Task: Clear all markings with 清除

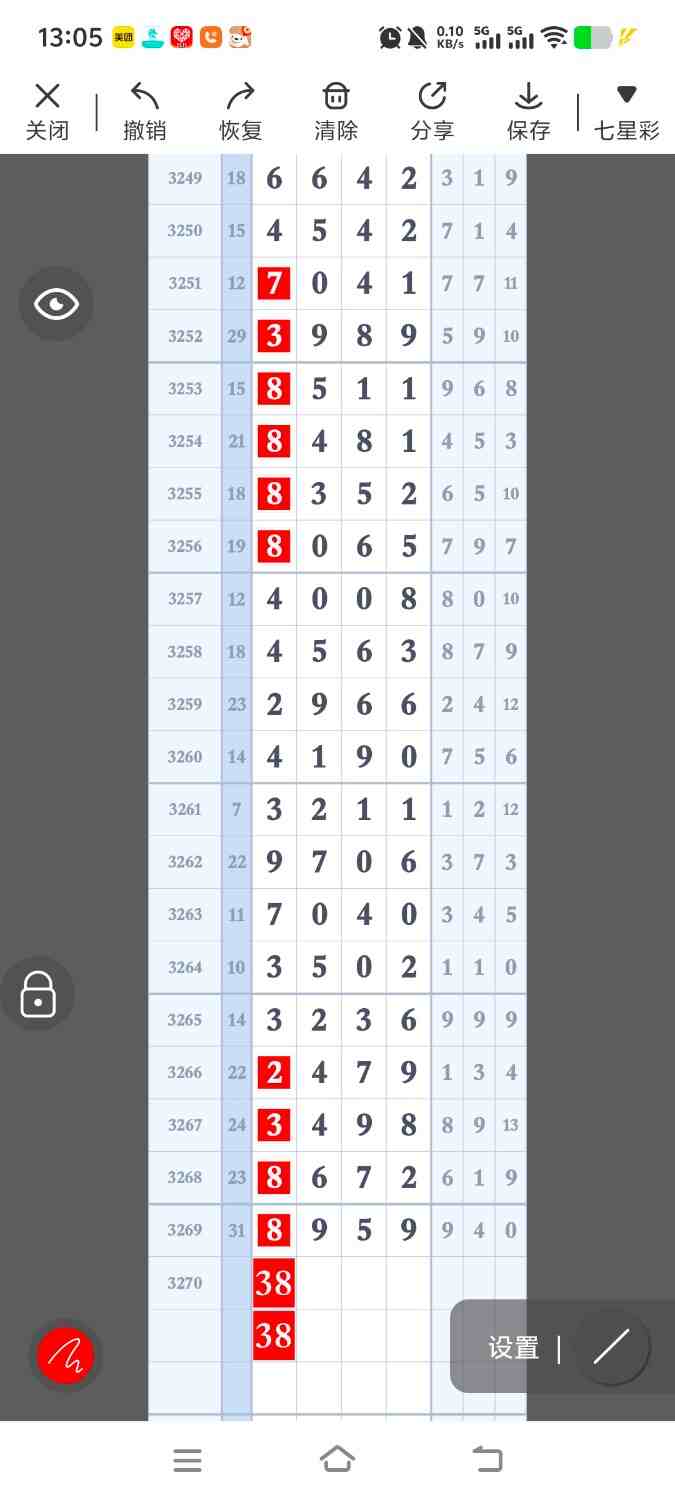Action: 336,111
